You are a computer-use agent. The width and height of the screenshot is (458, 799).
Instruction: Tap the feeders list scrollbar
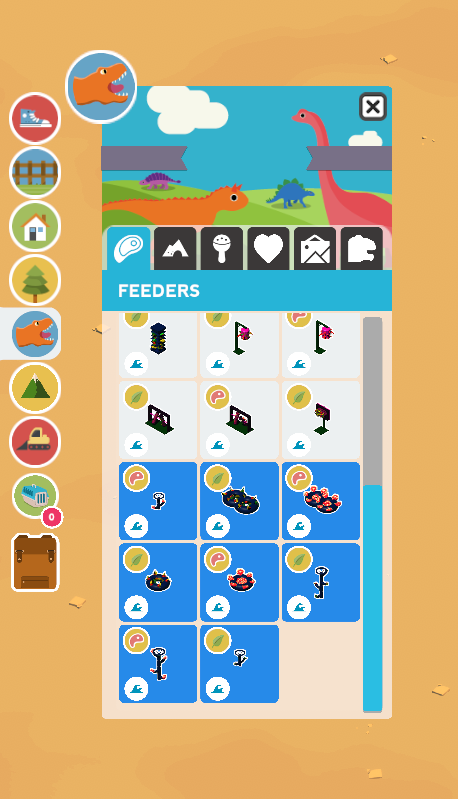coord(372,514)
